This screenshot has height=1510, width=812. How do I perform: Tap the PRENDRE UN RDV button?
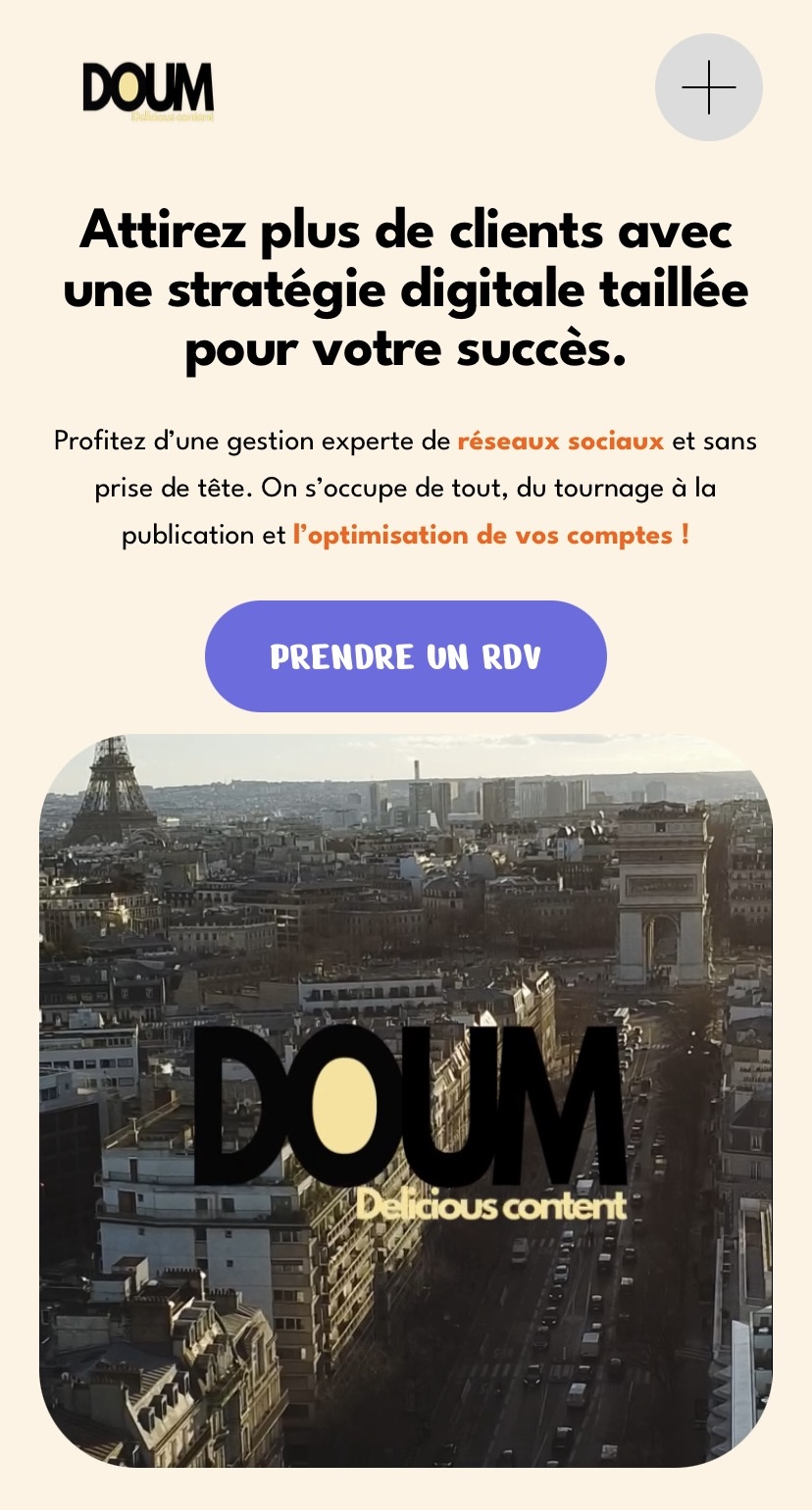tap(405, 656)
